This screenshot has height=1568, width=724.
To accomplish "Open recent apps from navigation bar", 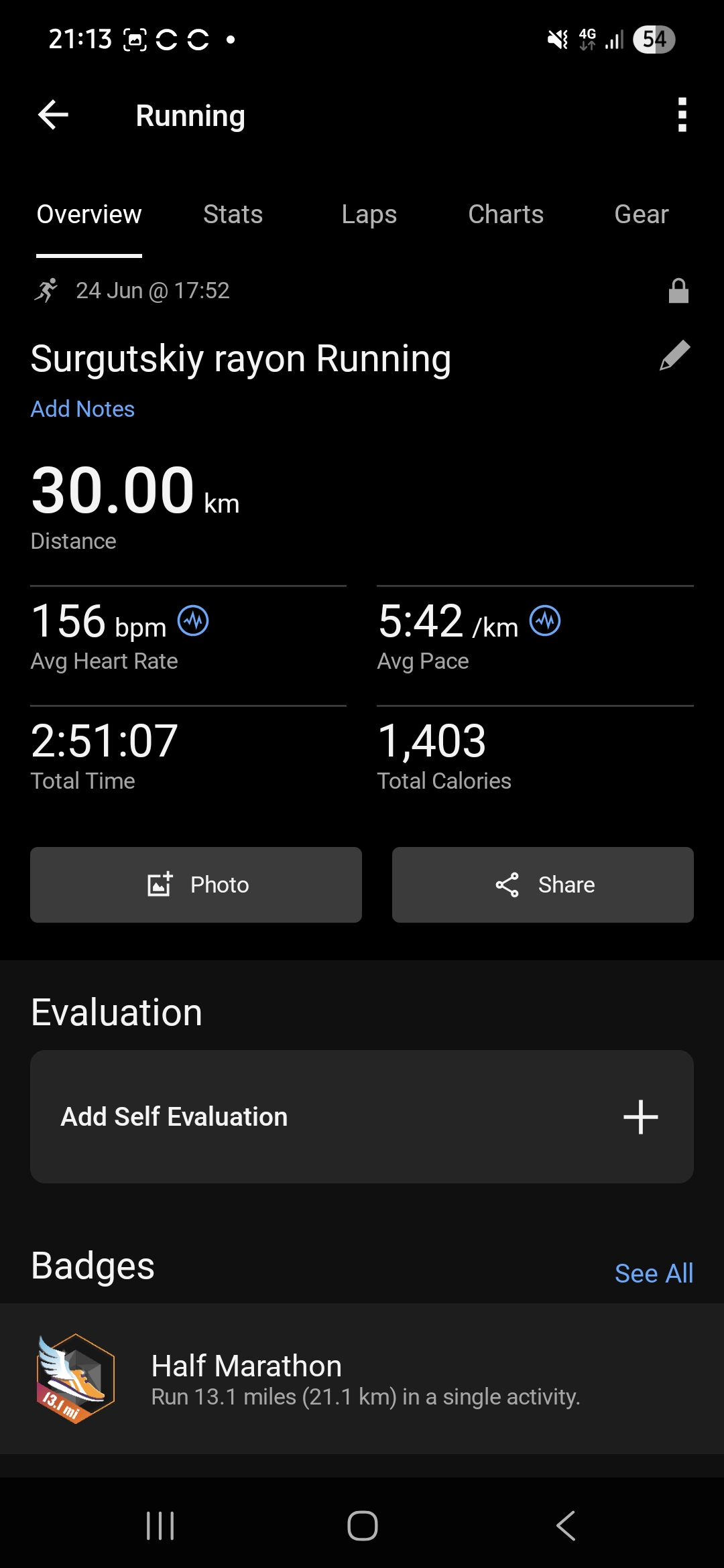I will point(160,1526).
